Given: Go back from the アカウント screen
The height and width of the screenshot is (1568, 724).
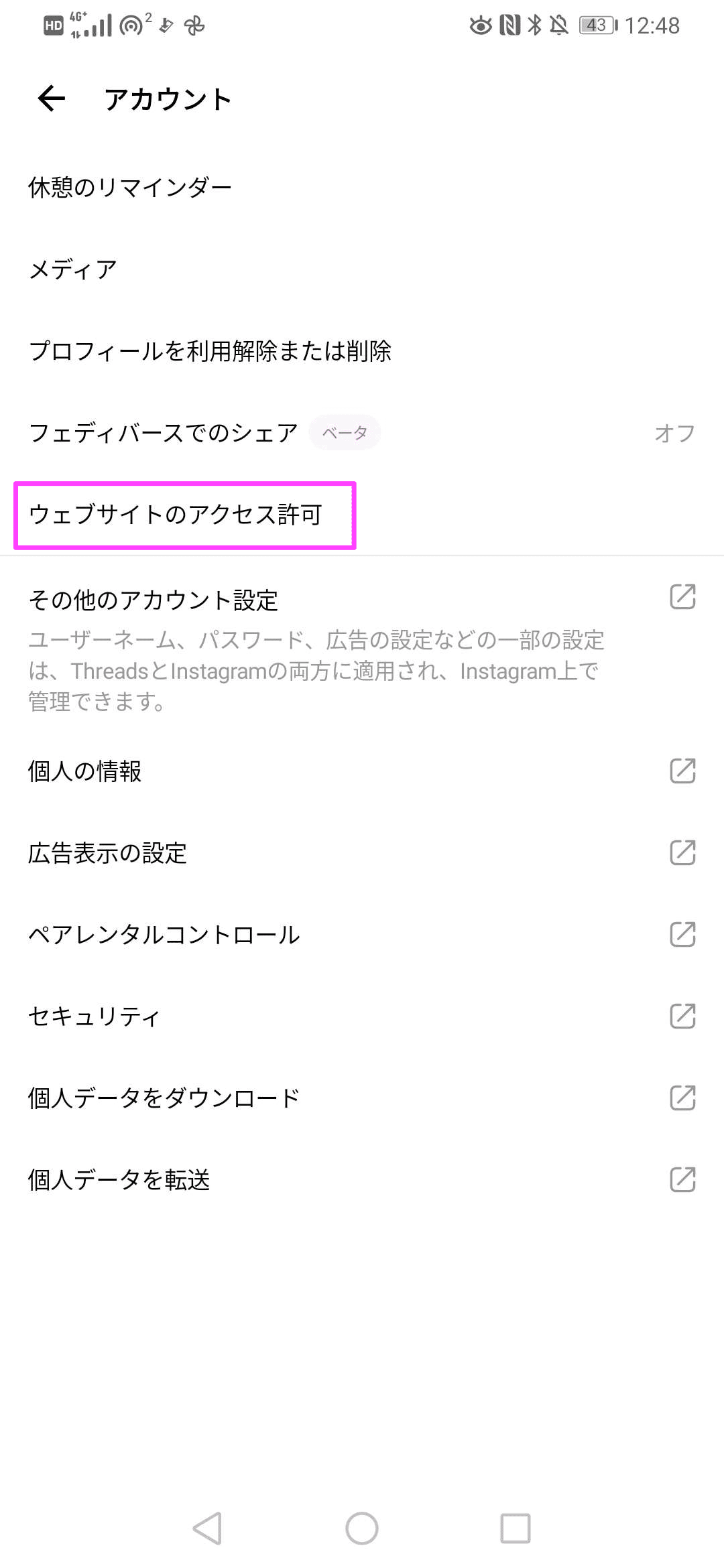Looking at the screenshot, I should tap(52, 99).
